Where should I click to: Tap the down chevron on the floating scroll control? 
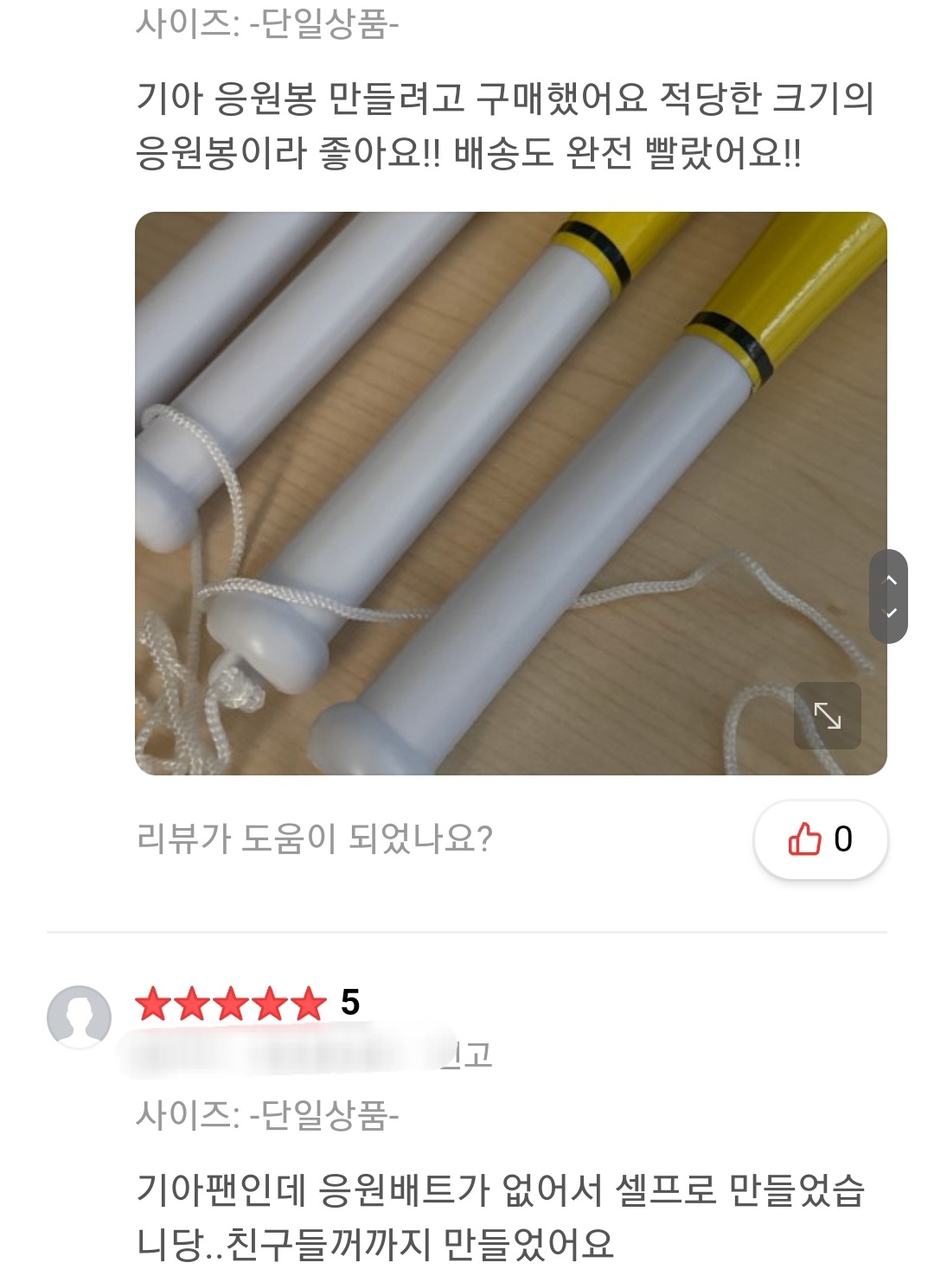tap(890, 613)
